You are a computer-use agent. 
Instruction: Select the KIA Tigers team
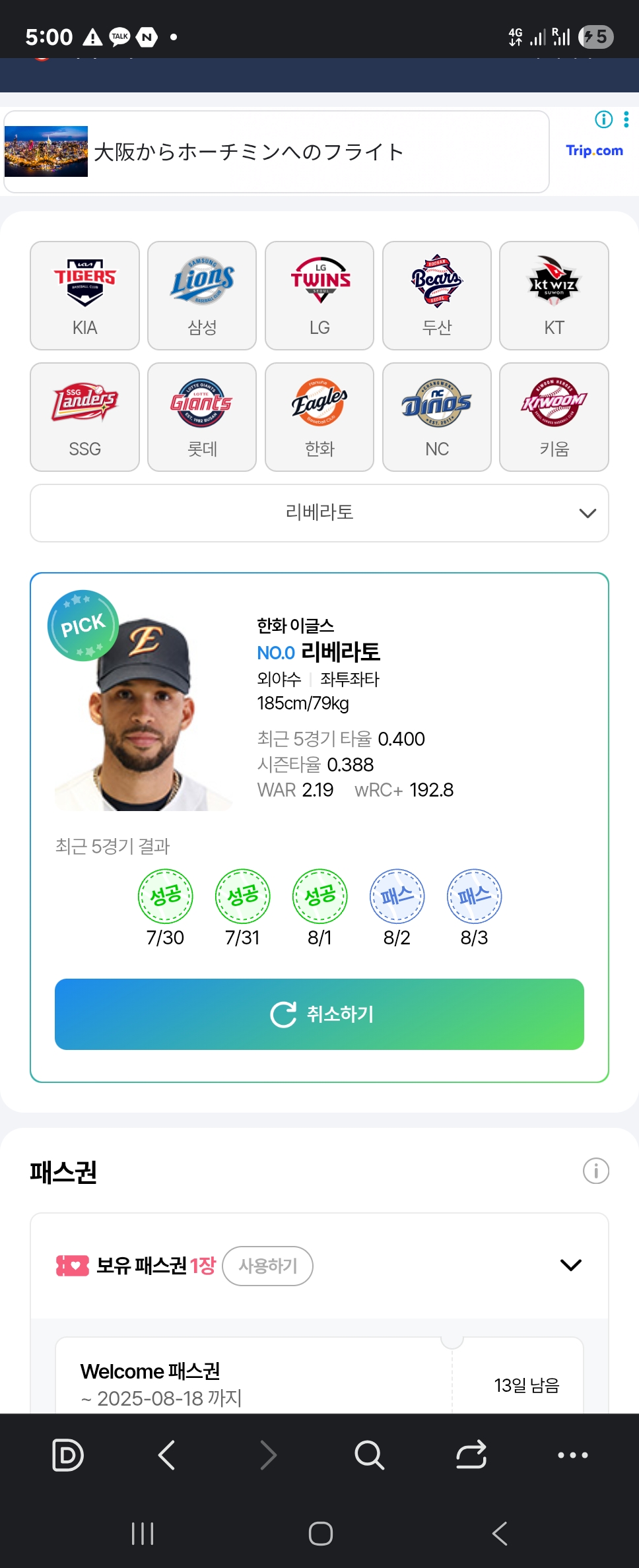[84, 295]
